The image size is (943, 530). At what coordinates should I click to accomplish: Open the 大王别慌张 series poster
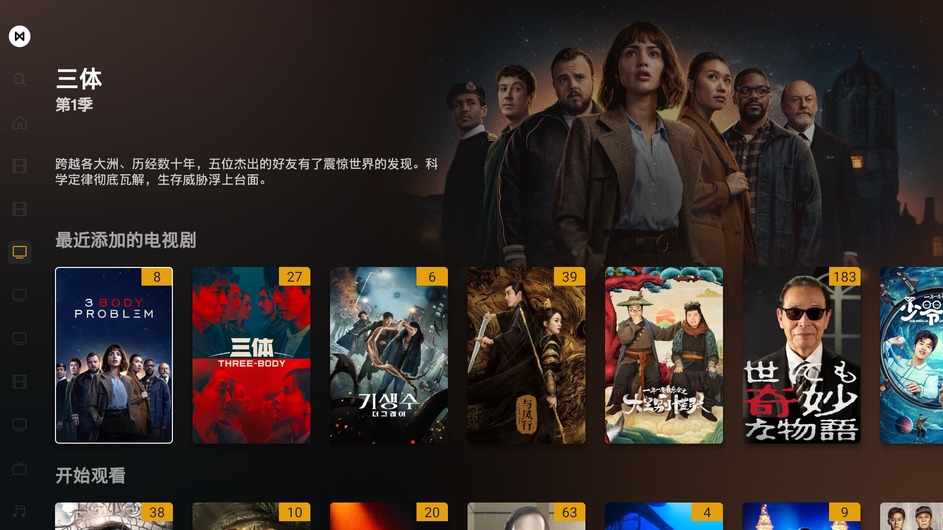(x=664, y=355)
